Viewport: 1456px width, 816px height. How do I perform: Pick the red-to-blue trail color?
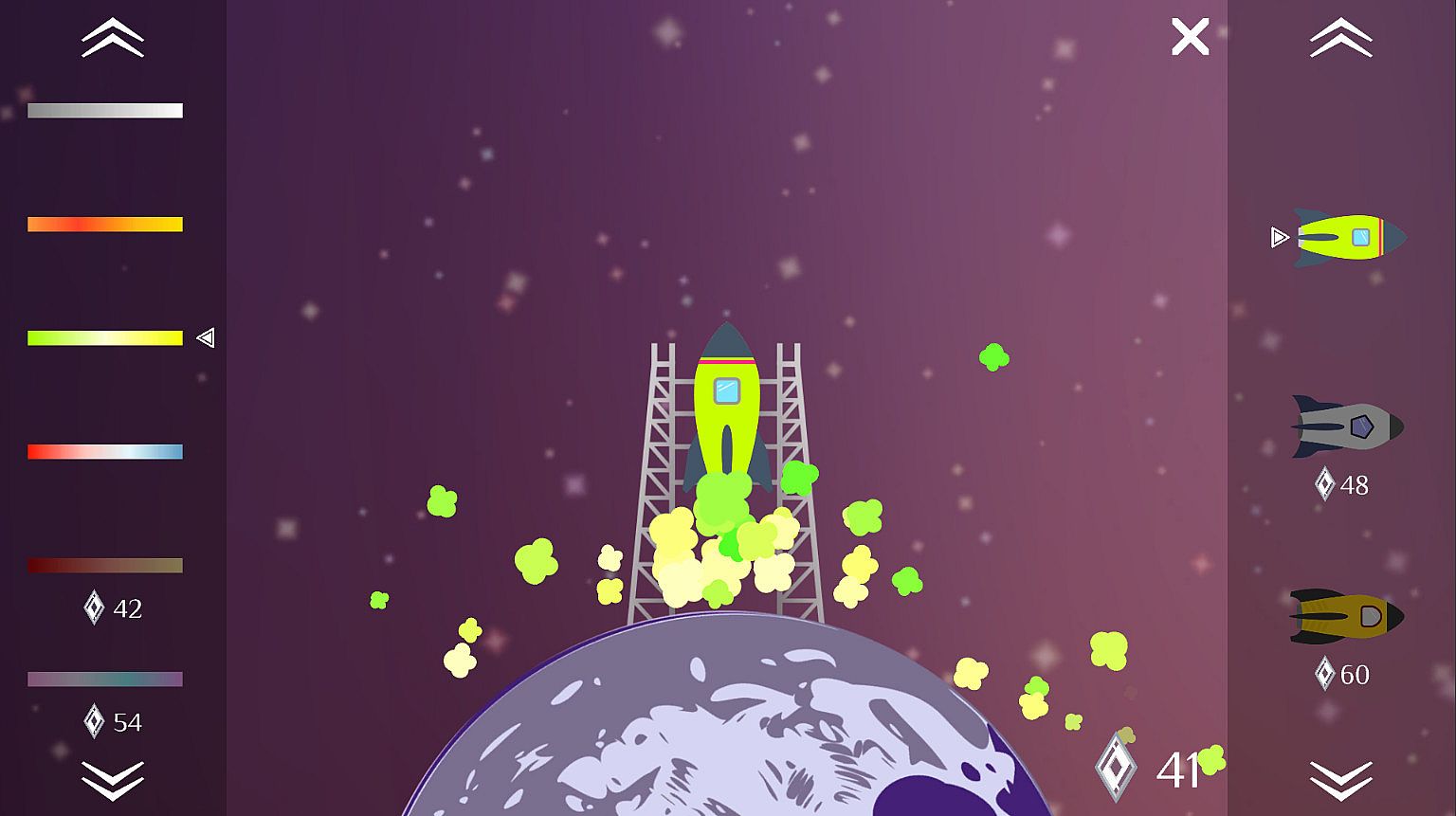coord(105,452)
